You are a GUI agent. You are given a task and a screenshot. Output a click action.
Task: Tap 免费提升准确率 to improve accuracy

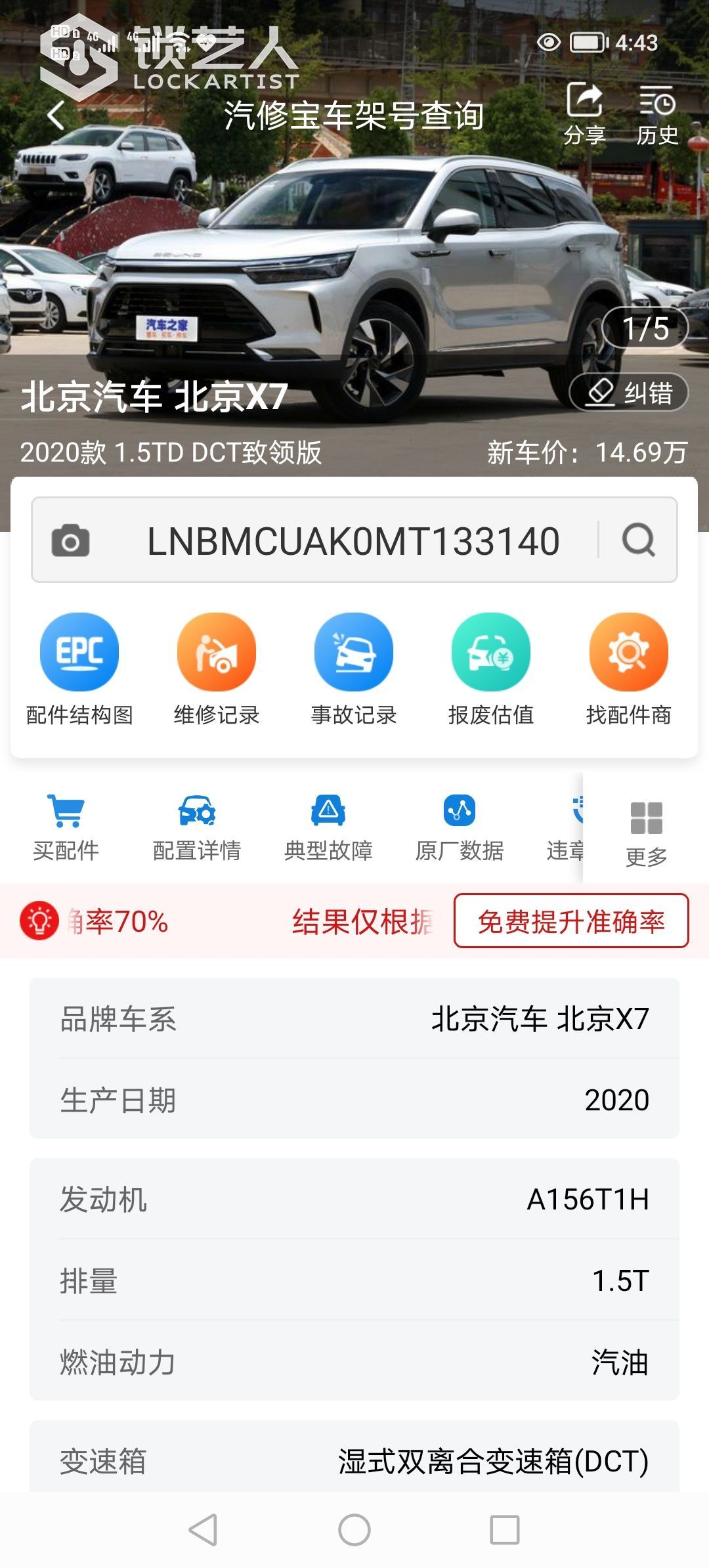pyautogui.click(x=571, y=921)
